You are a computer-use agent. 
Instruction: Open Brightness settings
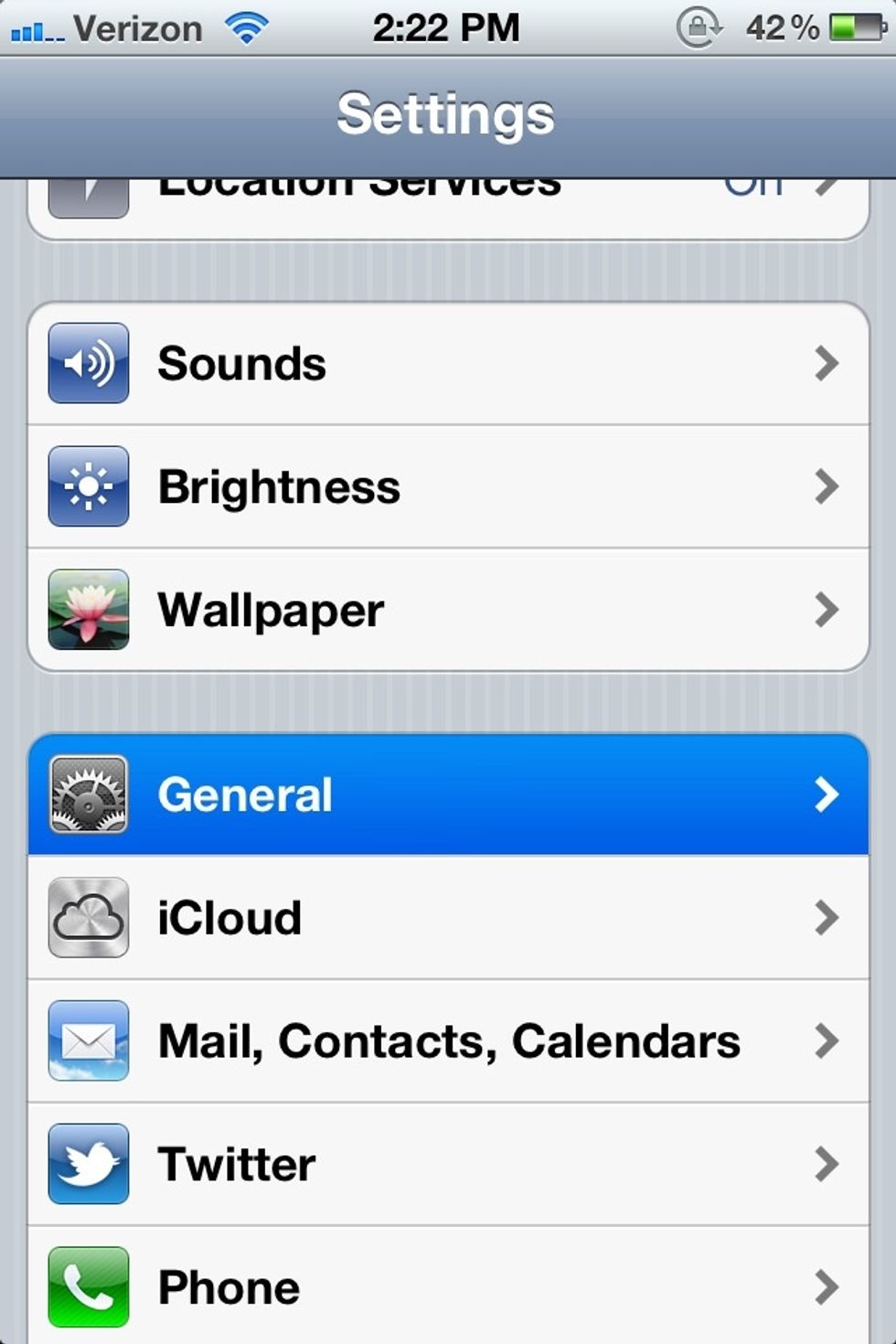[448, 486]
